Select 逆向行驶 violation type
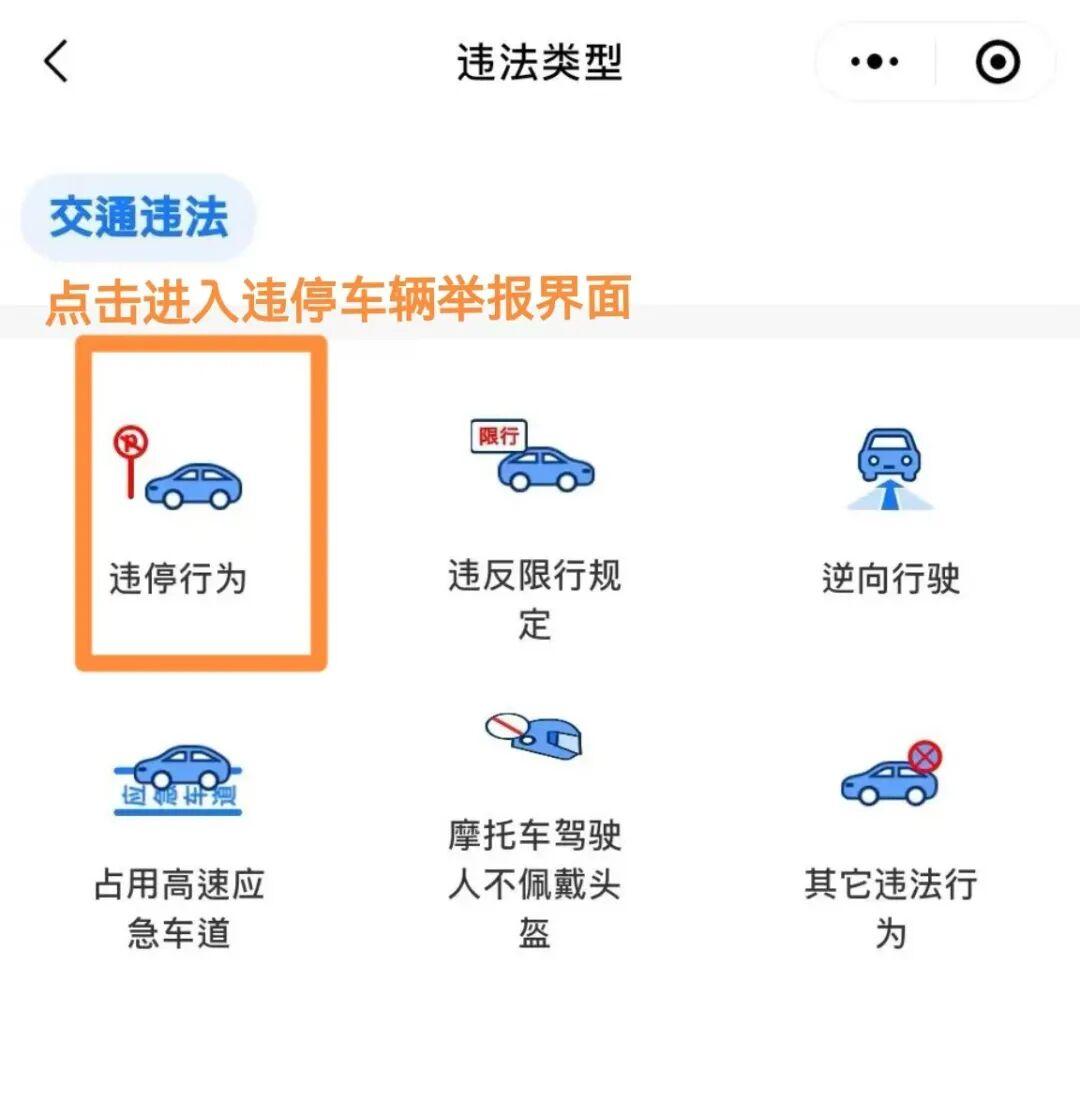Screen dimensions: 1080x1102 point(890,510)
